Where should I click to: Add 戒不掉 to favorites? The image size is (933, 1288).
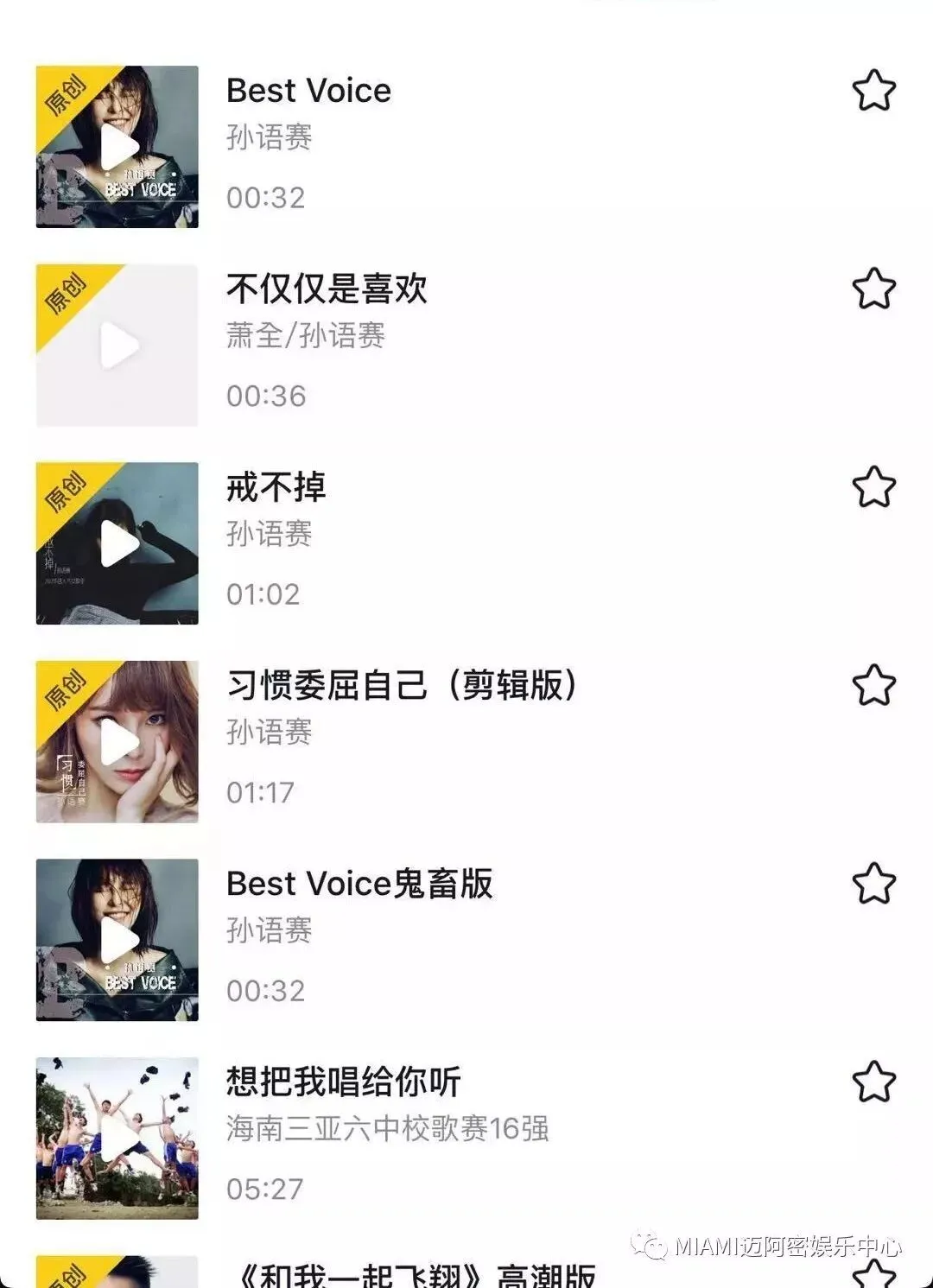(873, 487)
